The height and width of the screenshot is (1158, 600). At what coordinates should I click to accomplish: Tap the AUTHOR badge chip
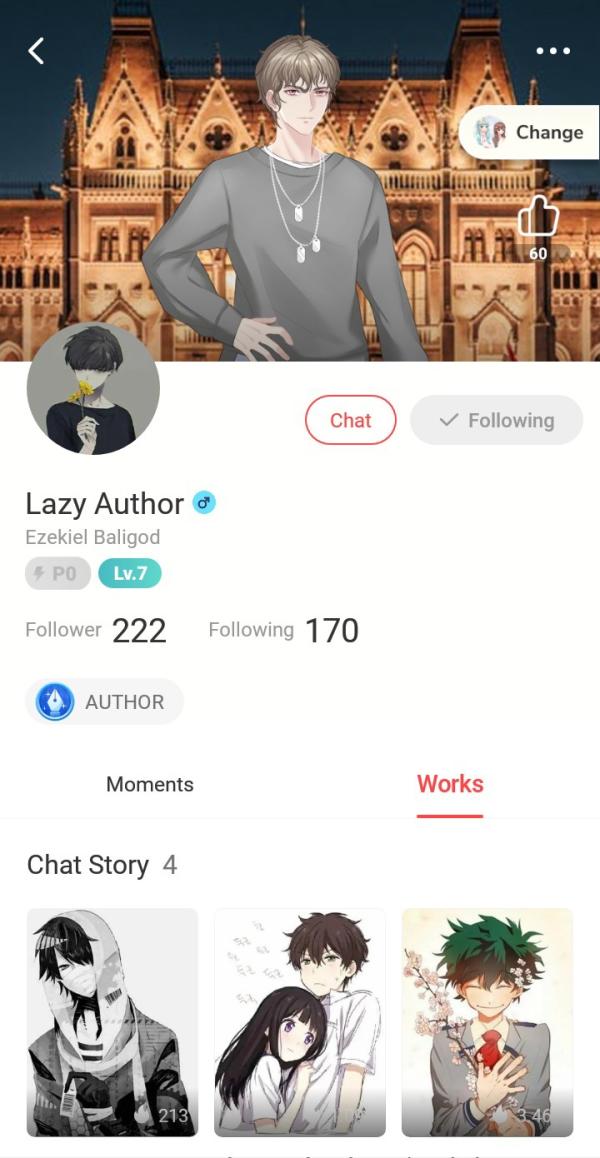104,702
